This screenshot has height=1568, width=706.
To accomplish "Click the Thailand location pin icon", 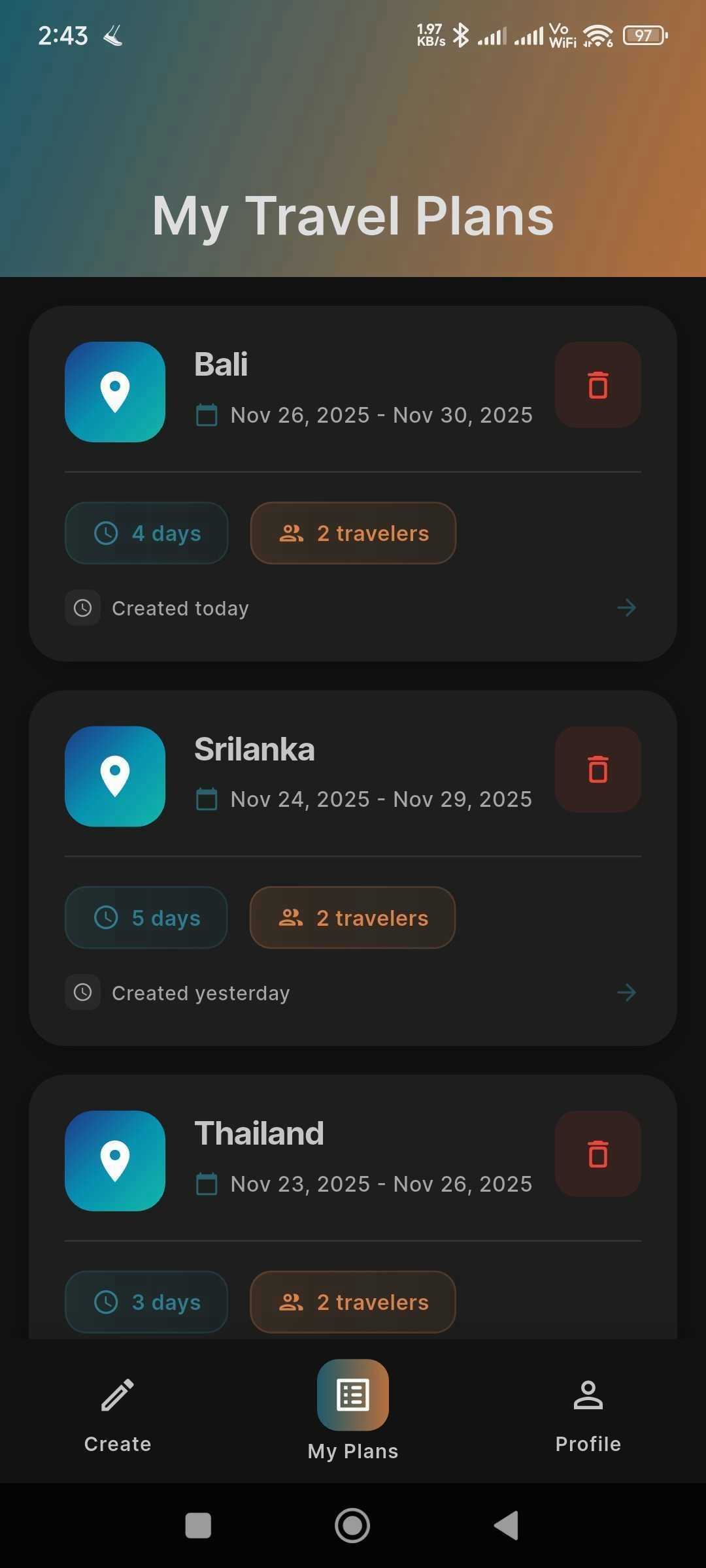I will tap(115, 1160).
